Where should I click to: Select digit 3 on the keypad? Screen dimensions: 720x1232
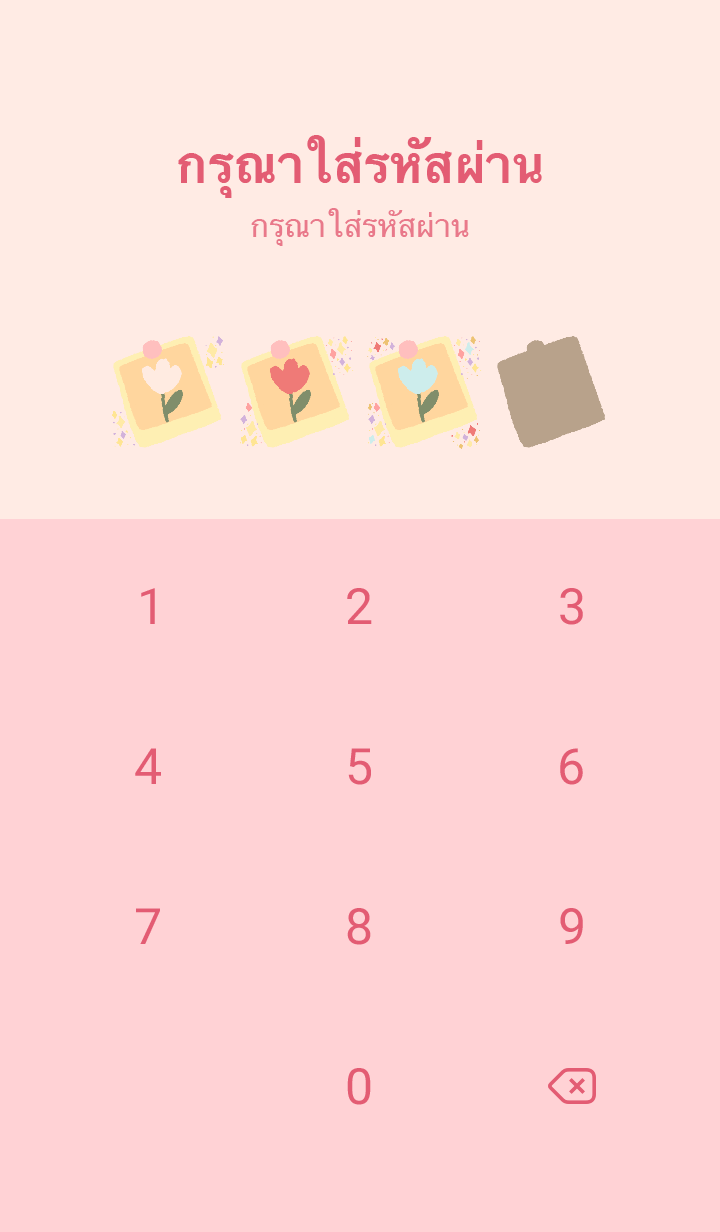pos(571,607)
